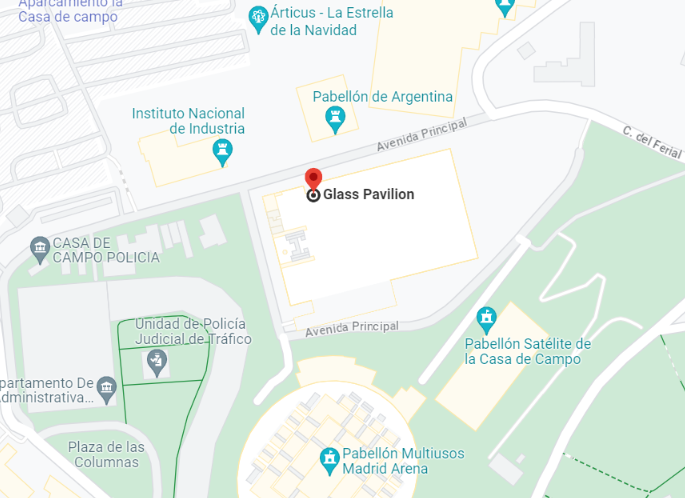
Task: Open Unidad de Policía Judicial de Tráfico
Action: point(155,362)
